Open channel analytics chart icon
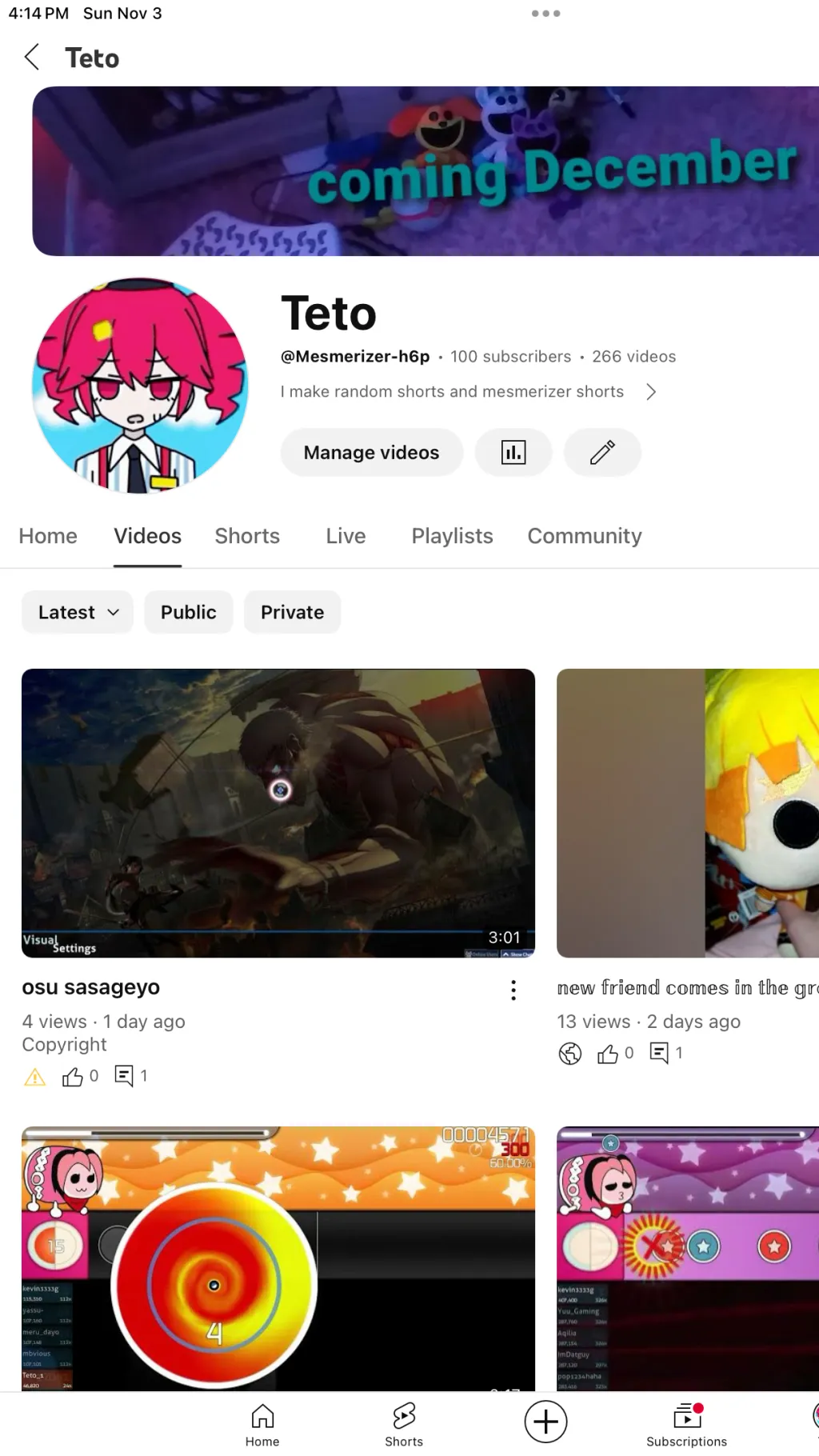Viewport: 819px width, 1456px height. pyautogui.click(x=513, y=453)
